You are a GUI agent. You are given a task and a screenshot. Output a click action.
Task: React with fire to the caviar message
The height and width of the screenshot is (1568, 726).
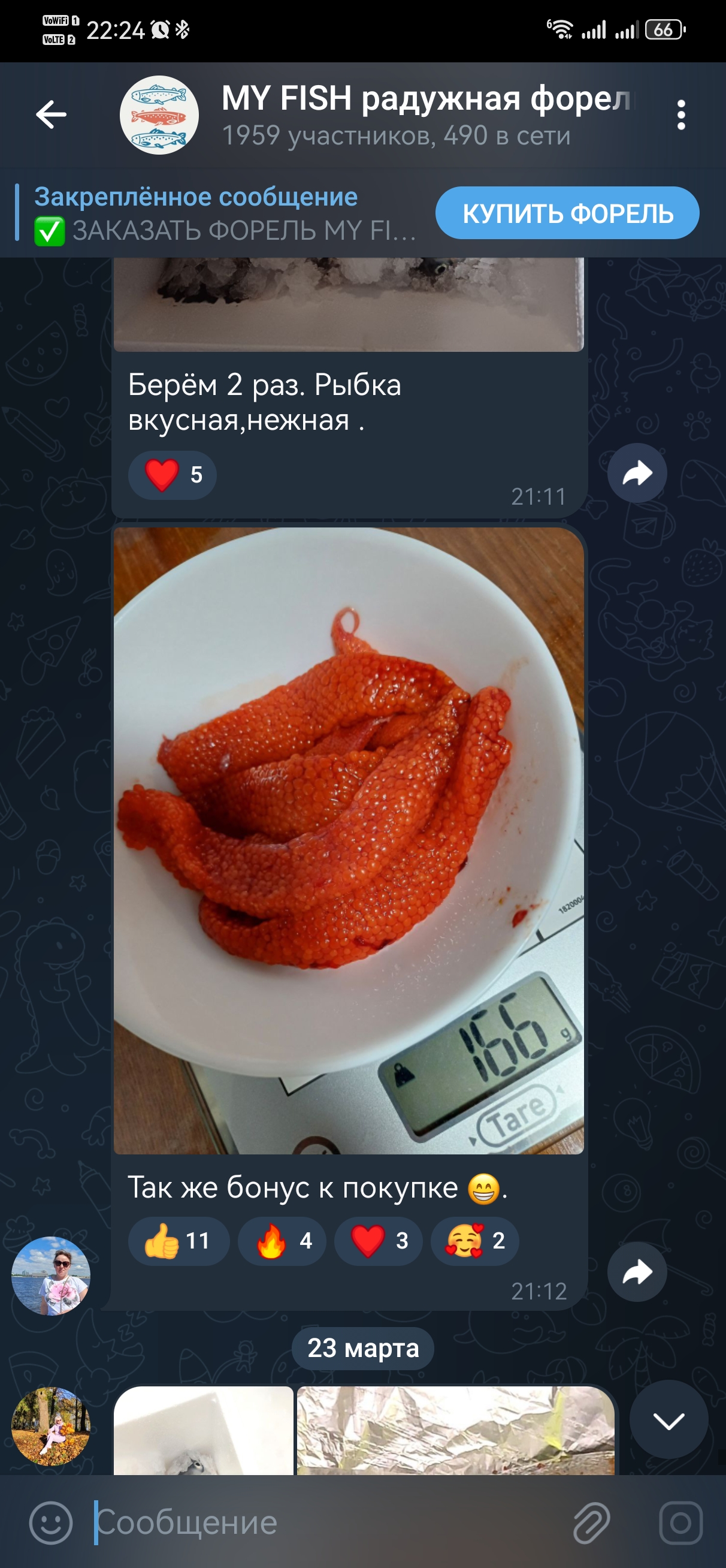point(282,1241)
